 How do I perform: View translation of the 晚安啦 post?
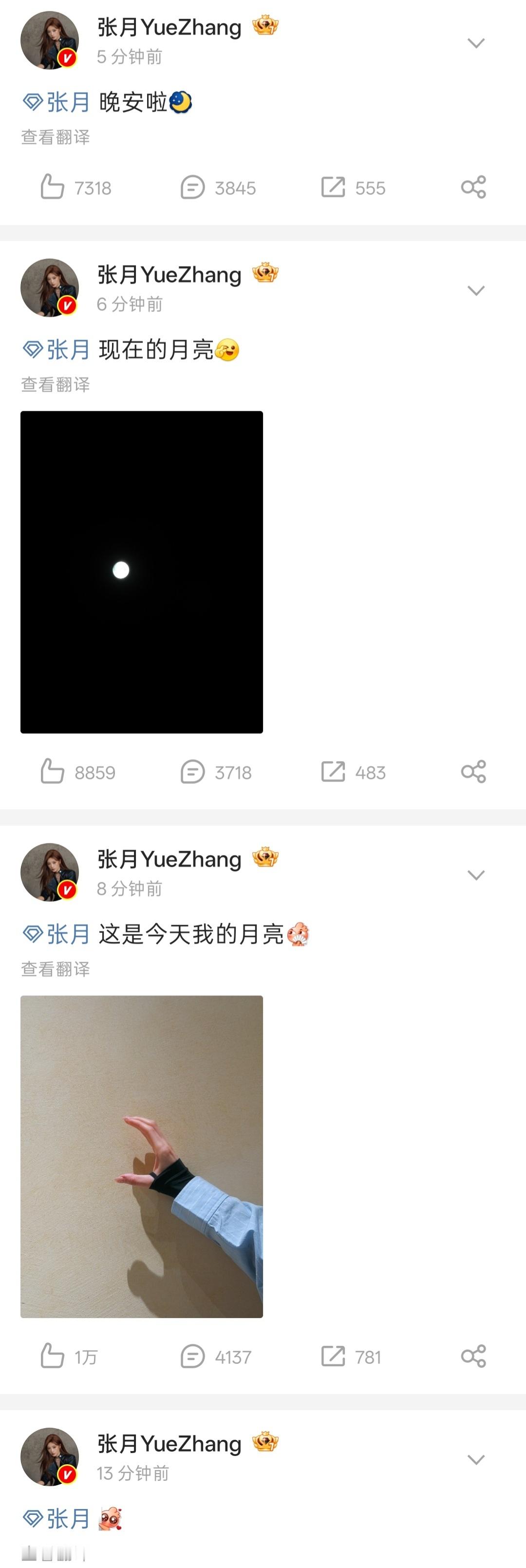coord(56,137)
